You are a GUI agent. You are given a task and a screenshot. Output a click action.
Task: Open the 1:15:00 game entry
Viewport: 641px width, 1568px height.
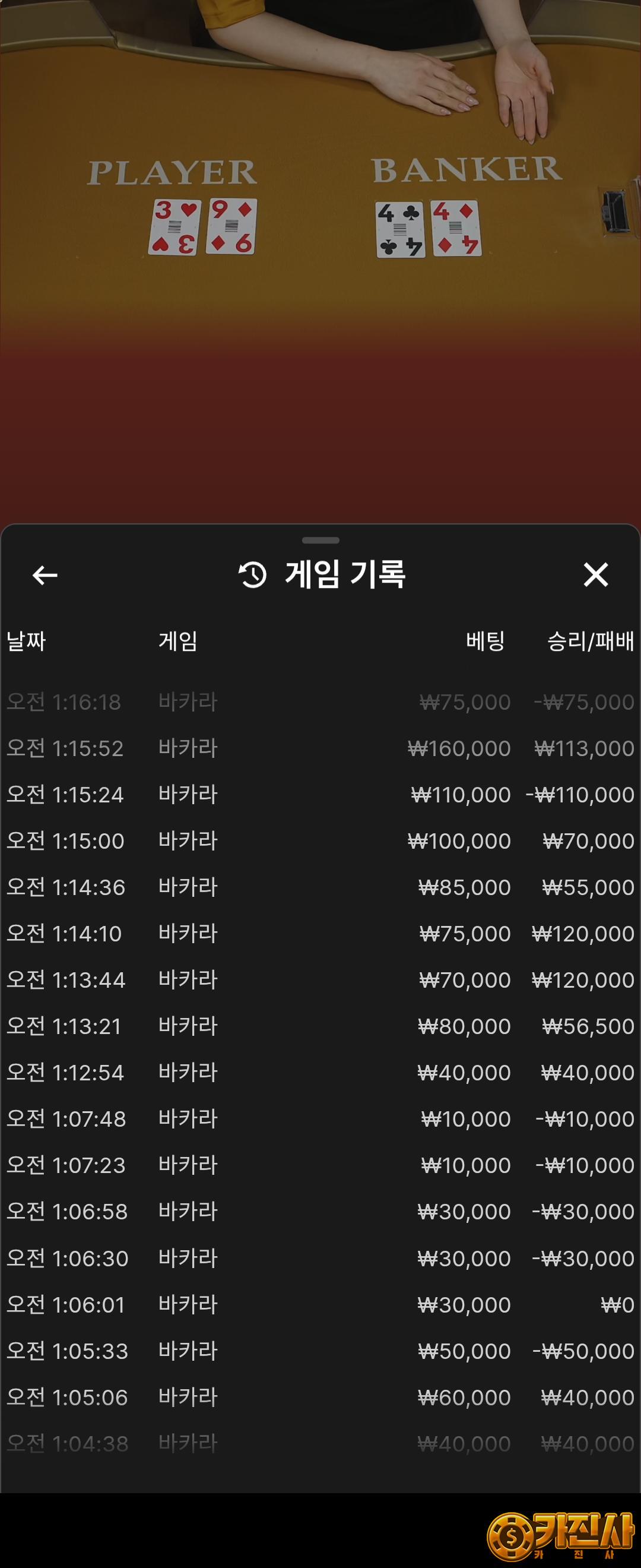(x=320, y=840)
